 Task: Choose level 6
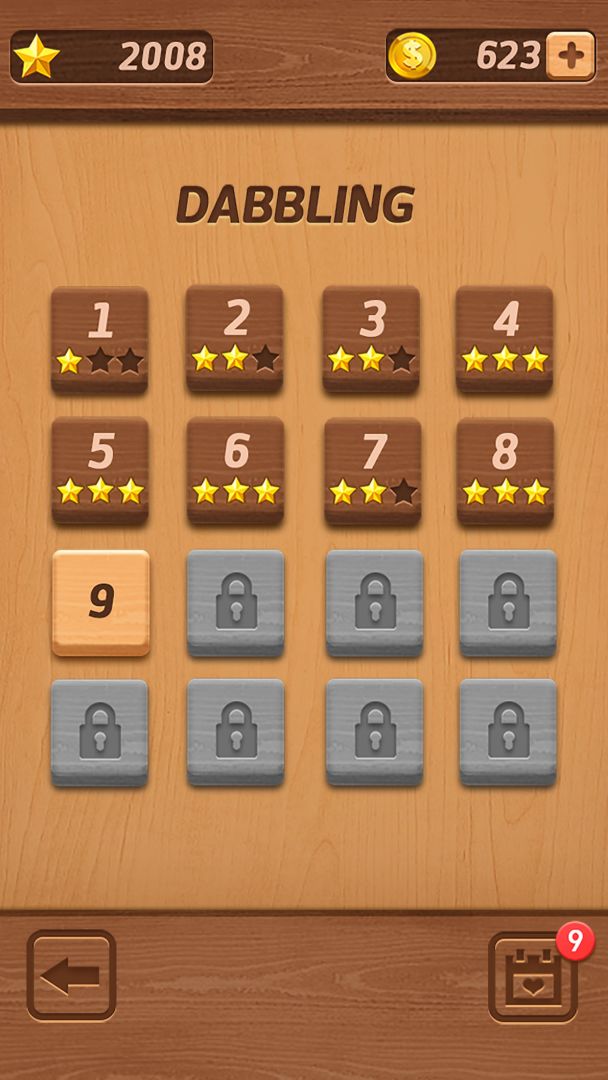click(x=235, y=470)
